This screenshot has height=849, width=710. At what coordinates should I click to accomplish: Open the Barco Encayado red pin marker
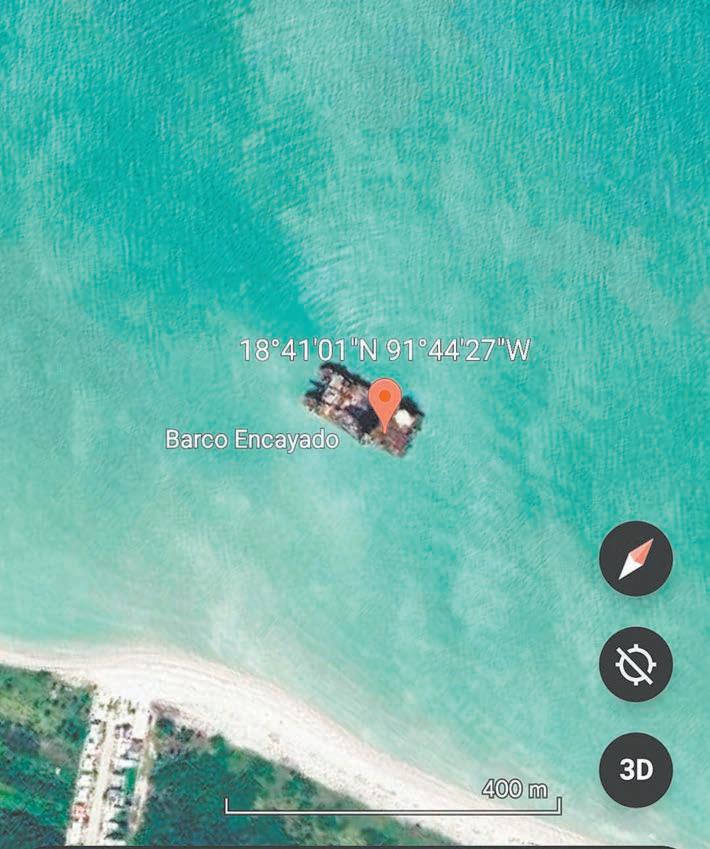(385, 402)
